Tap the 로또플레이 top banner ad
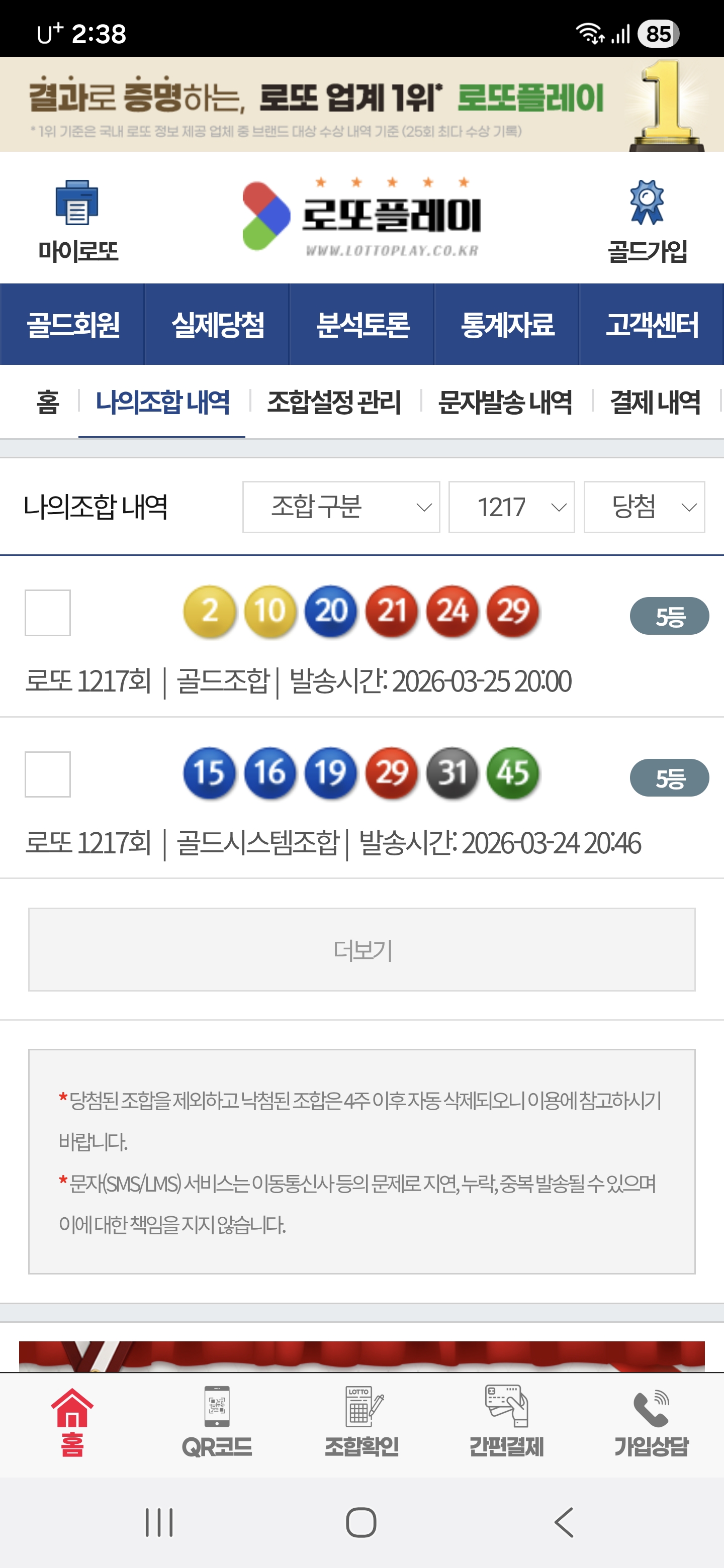 coord(361,104)
